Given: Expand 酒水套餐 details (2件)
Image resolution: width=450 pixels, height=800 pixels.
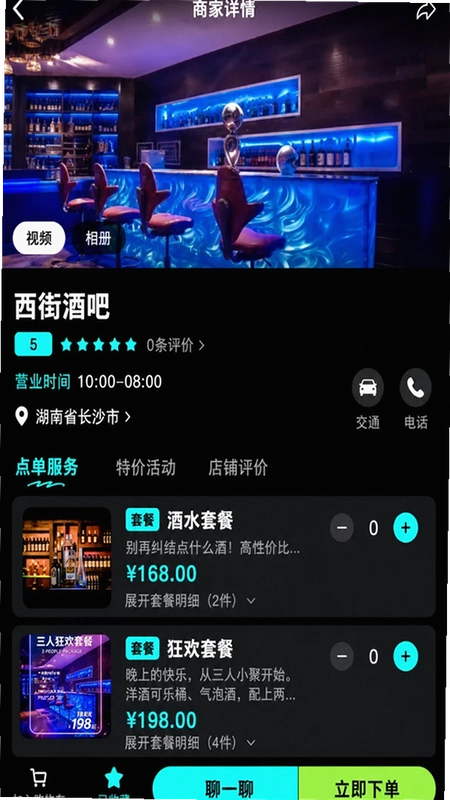Looking at the screenshot, I should (190, 601).
